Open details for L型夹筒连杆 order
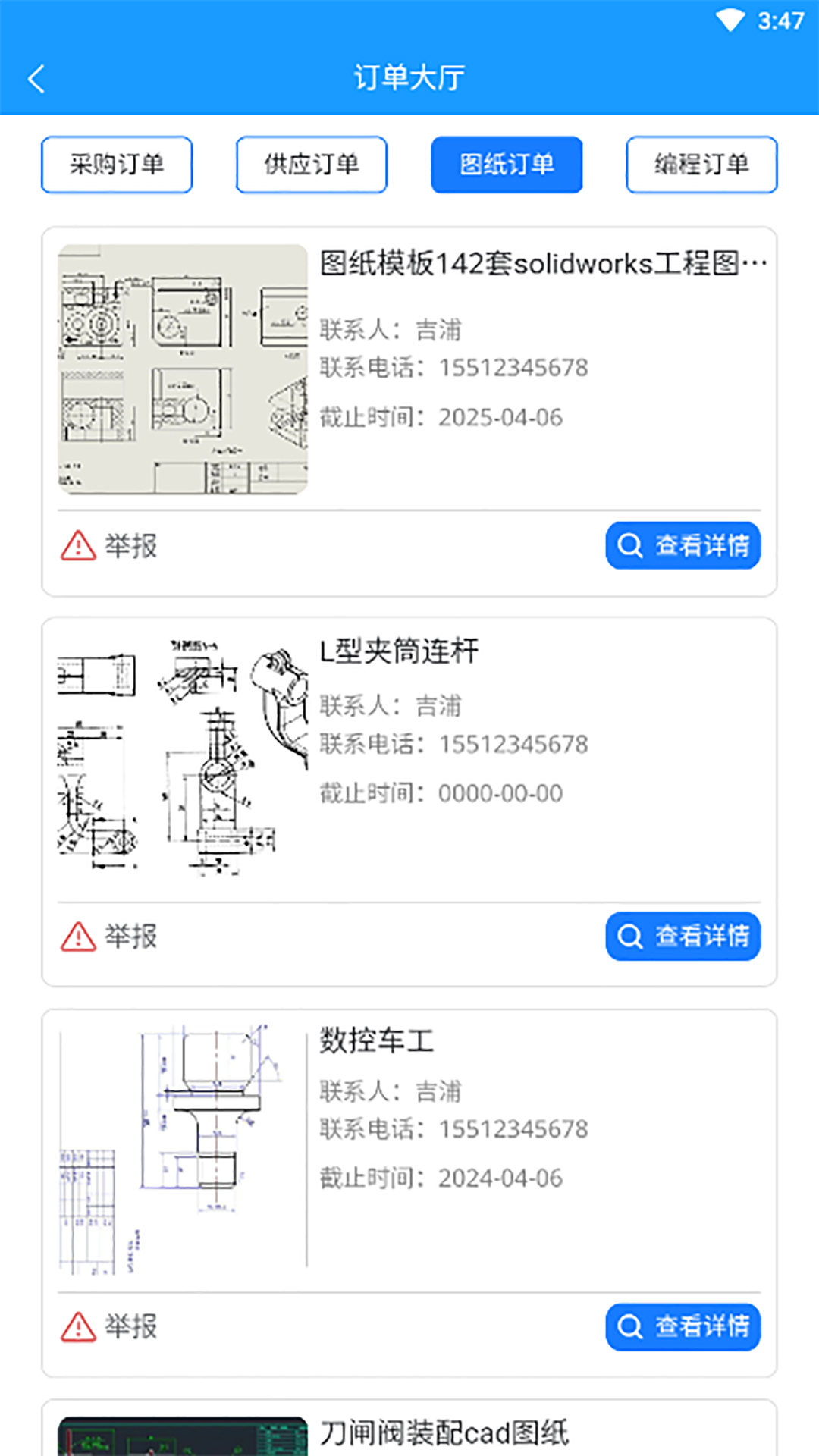This screenshot has height=1456, width=819. coord(682,937)
